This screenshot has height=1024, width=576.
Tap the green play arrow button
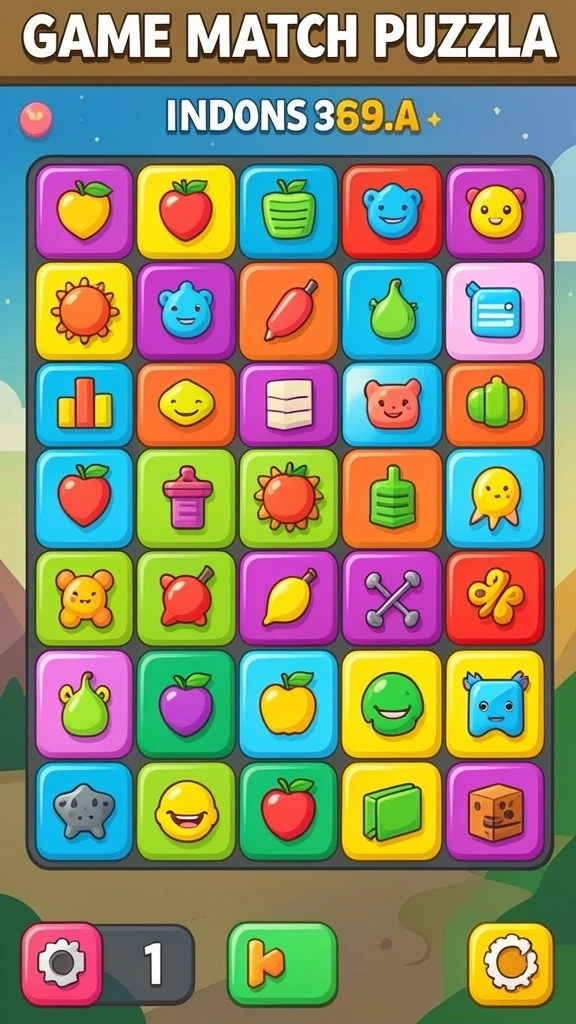click(x=282, y=963)
